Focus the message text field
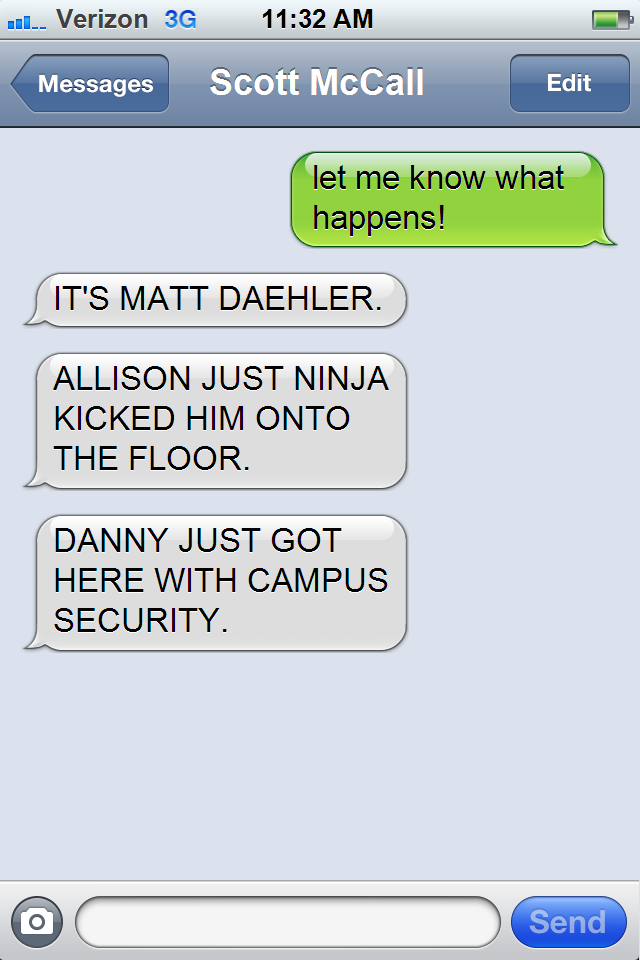Viewport: 640px width, 960px height. click(287, 921)
